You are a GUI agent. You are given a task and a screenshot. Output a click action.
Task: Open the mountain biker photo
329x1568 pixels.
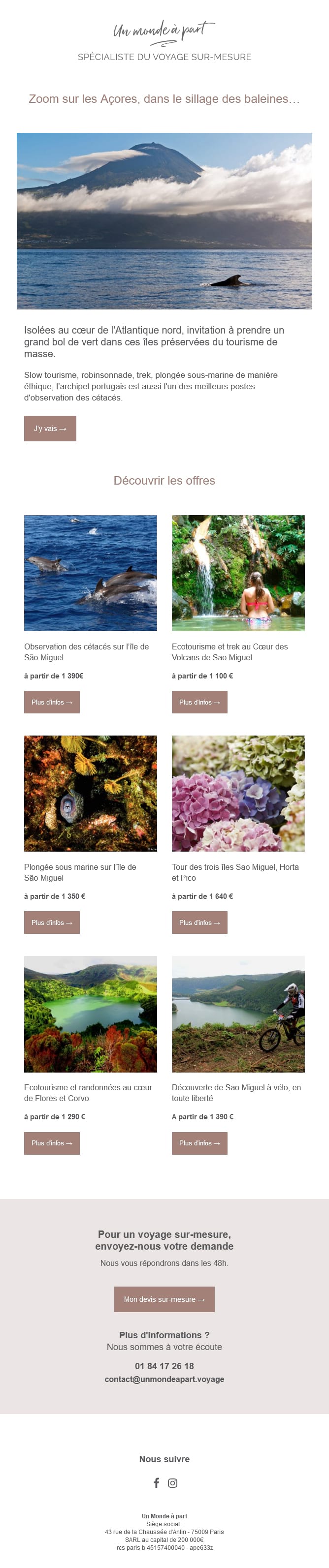pos(237,1014)
